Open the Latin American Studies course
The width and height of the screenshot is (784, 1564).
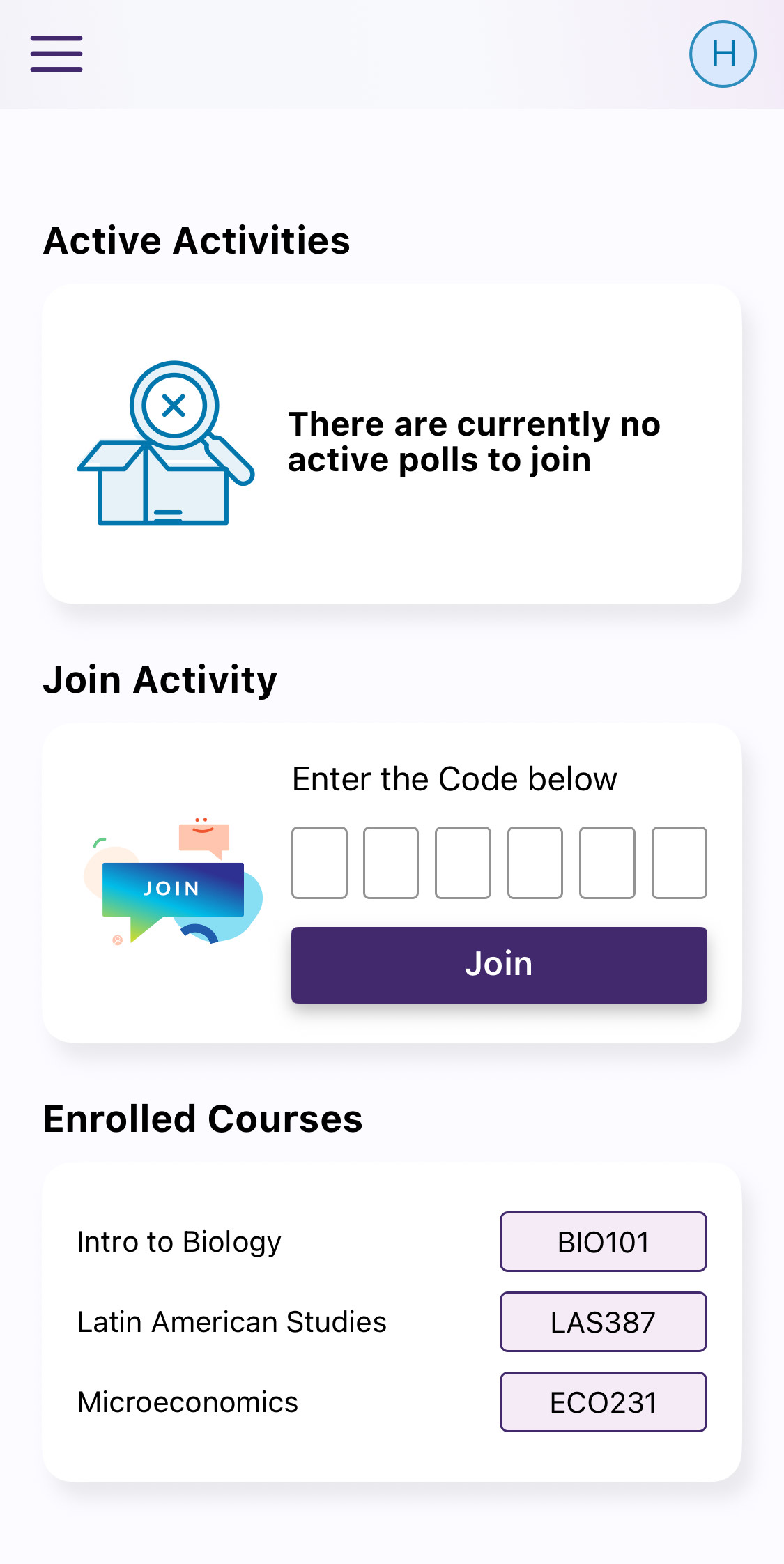pyautogui.click(x=232, y=1321)
